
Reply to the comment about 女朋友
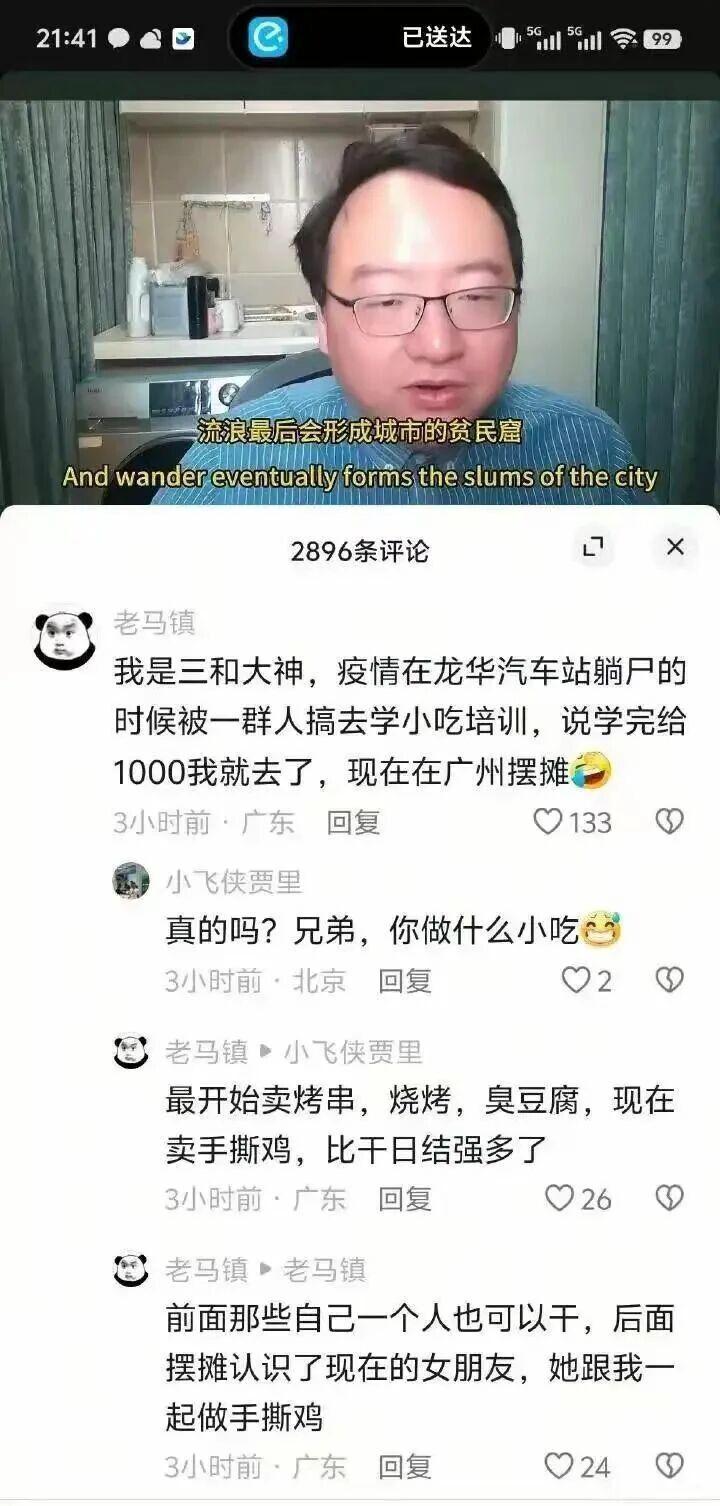[404, 1466]
